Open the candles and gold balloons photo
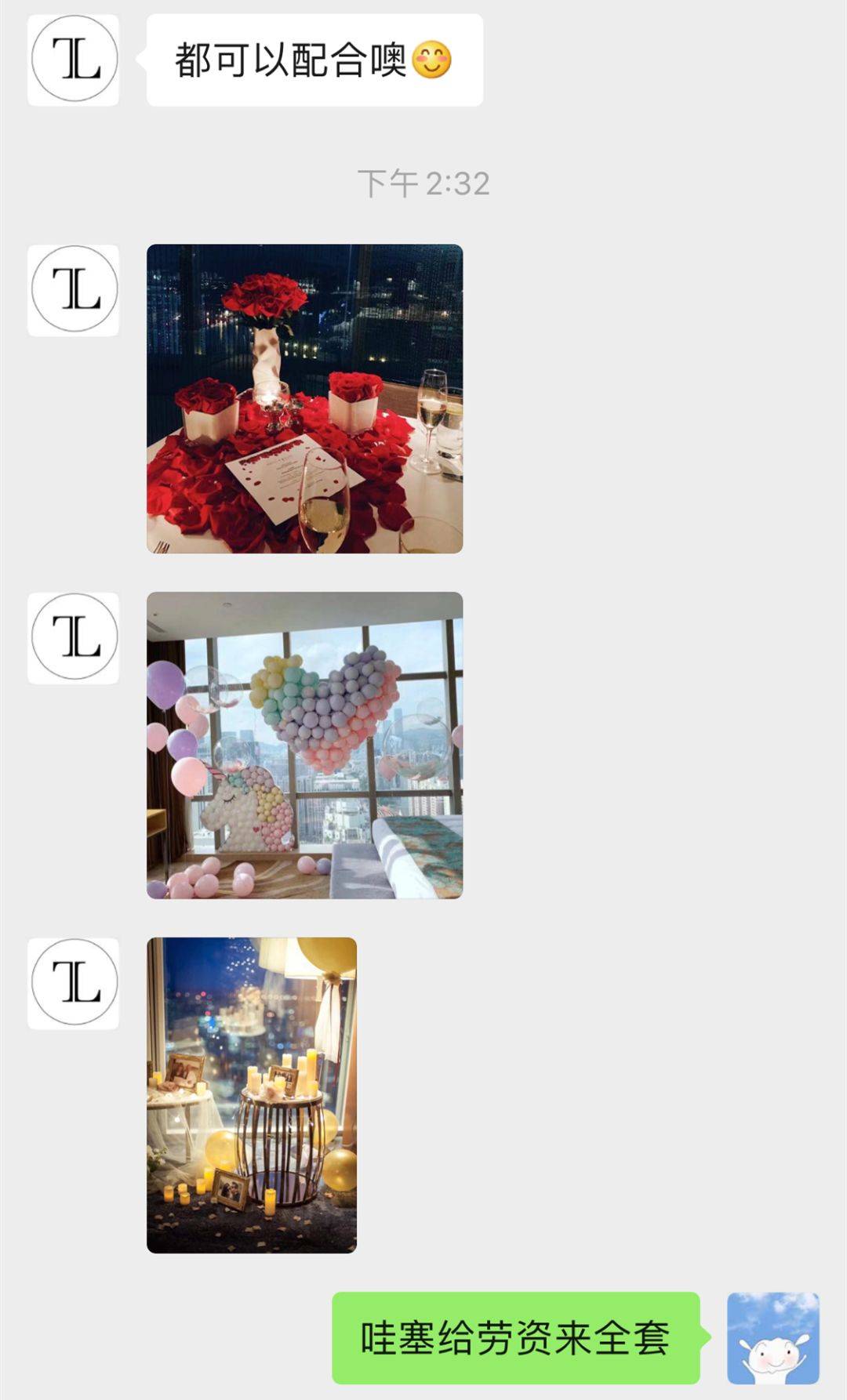This screenshot has height=1400, width=847. point(252,1094)
